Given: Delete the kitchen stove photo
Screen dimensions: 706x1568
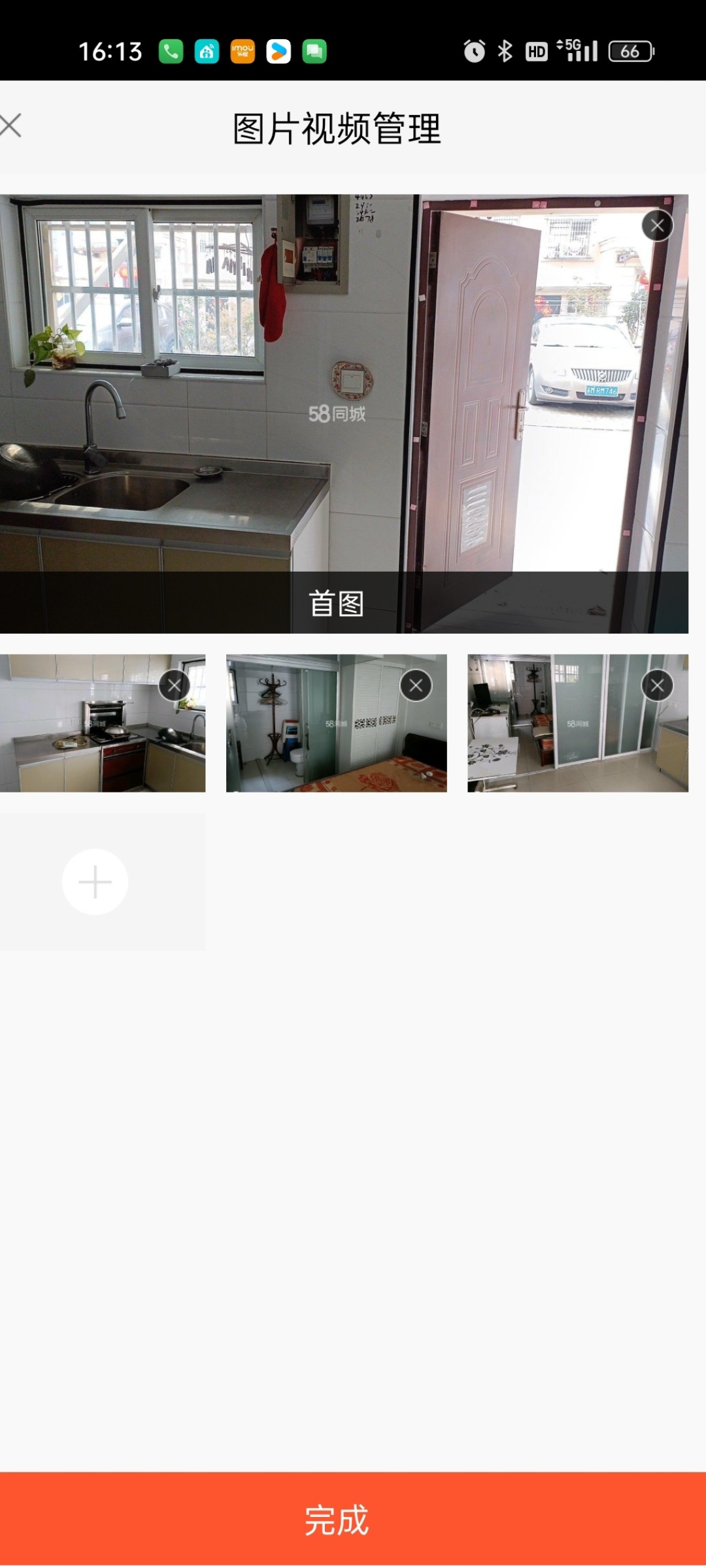Looking at the screenshot, I should click(174, 686).
